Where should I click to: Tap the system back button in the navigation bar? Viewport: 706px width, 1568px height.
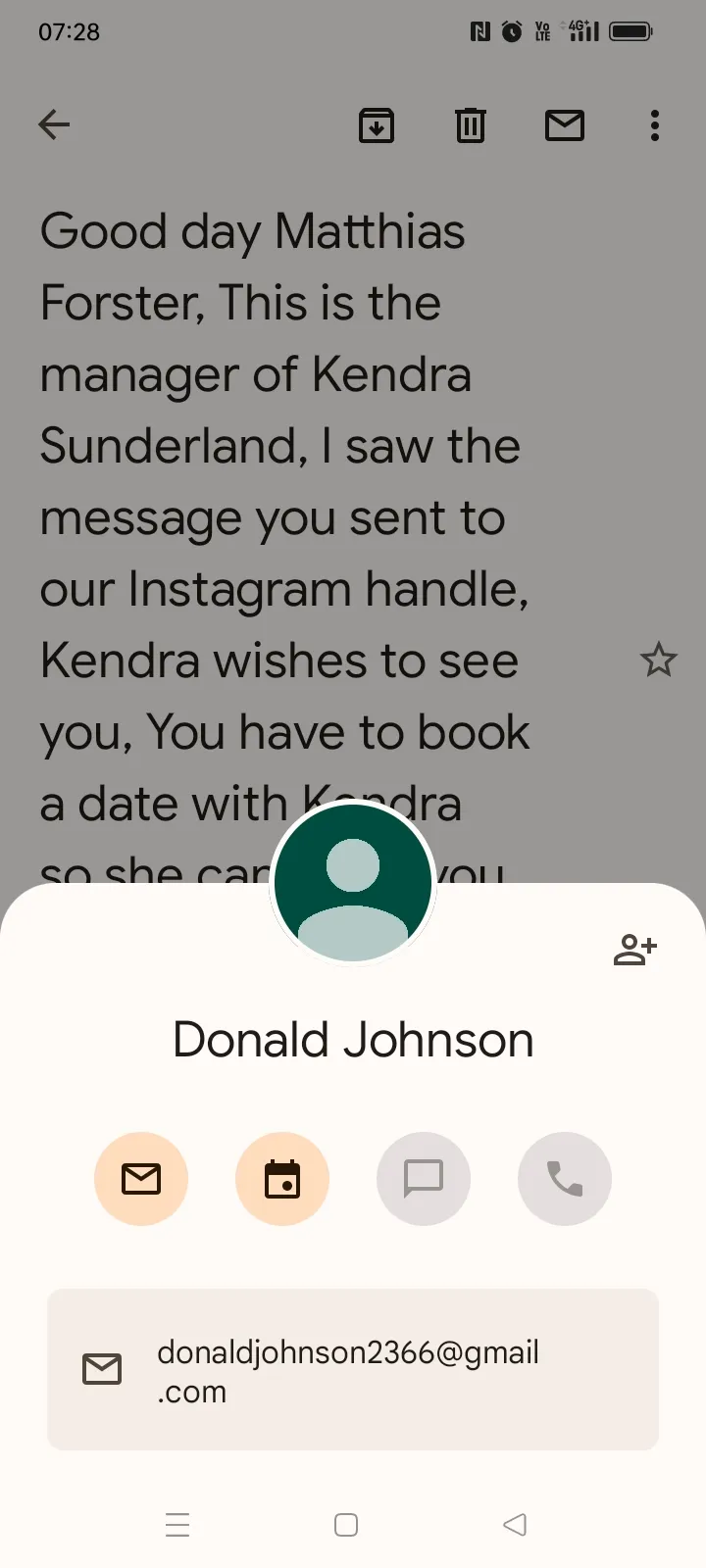[x=515, y=1525]
